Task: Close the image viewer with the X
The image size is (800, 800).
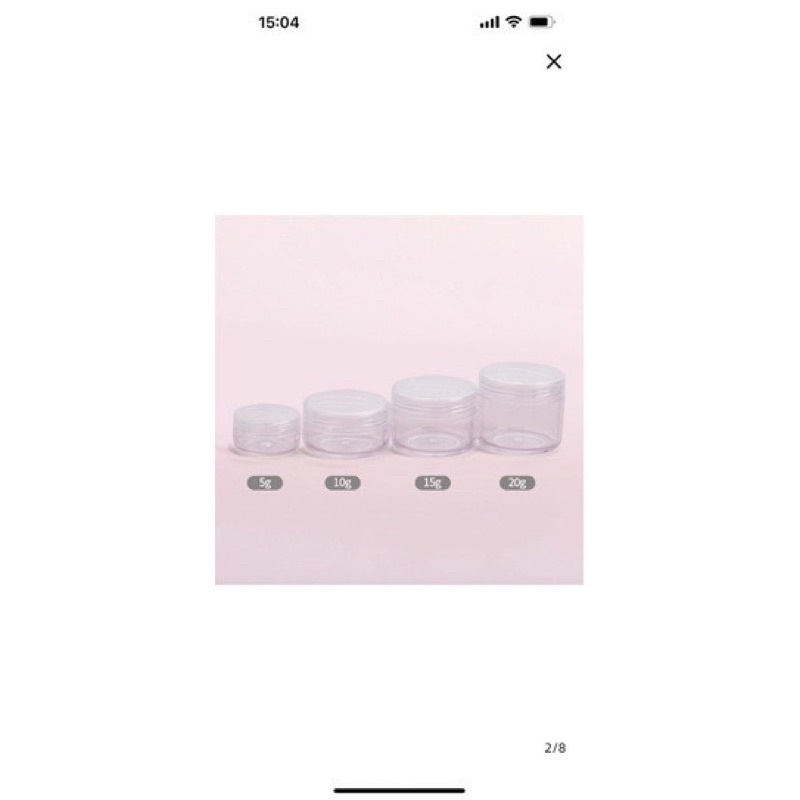Action: 554,62
